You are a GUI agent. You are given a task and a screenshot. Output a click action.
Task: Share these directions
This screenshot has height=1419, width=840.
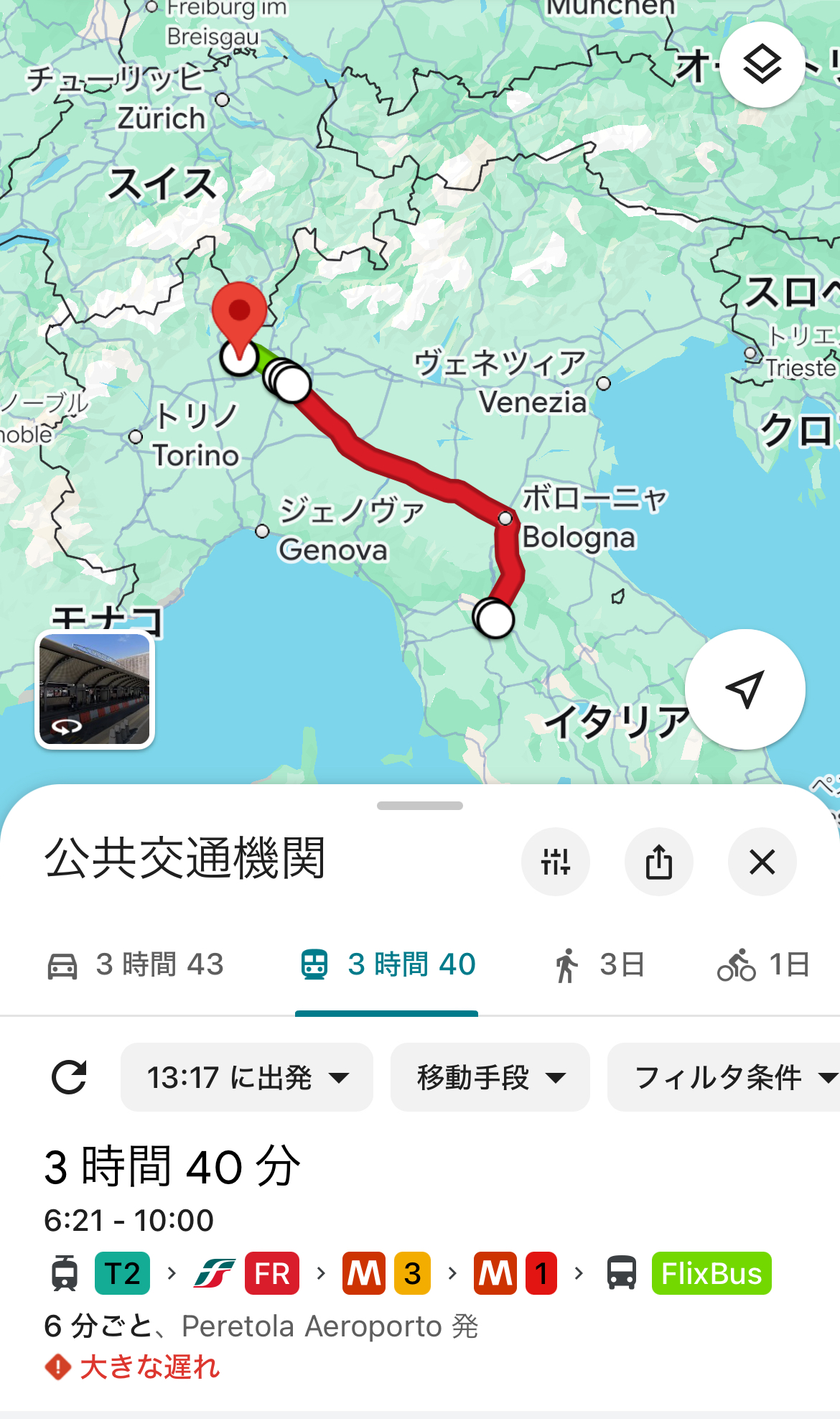tap(658, 861)
